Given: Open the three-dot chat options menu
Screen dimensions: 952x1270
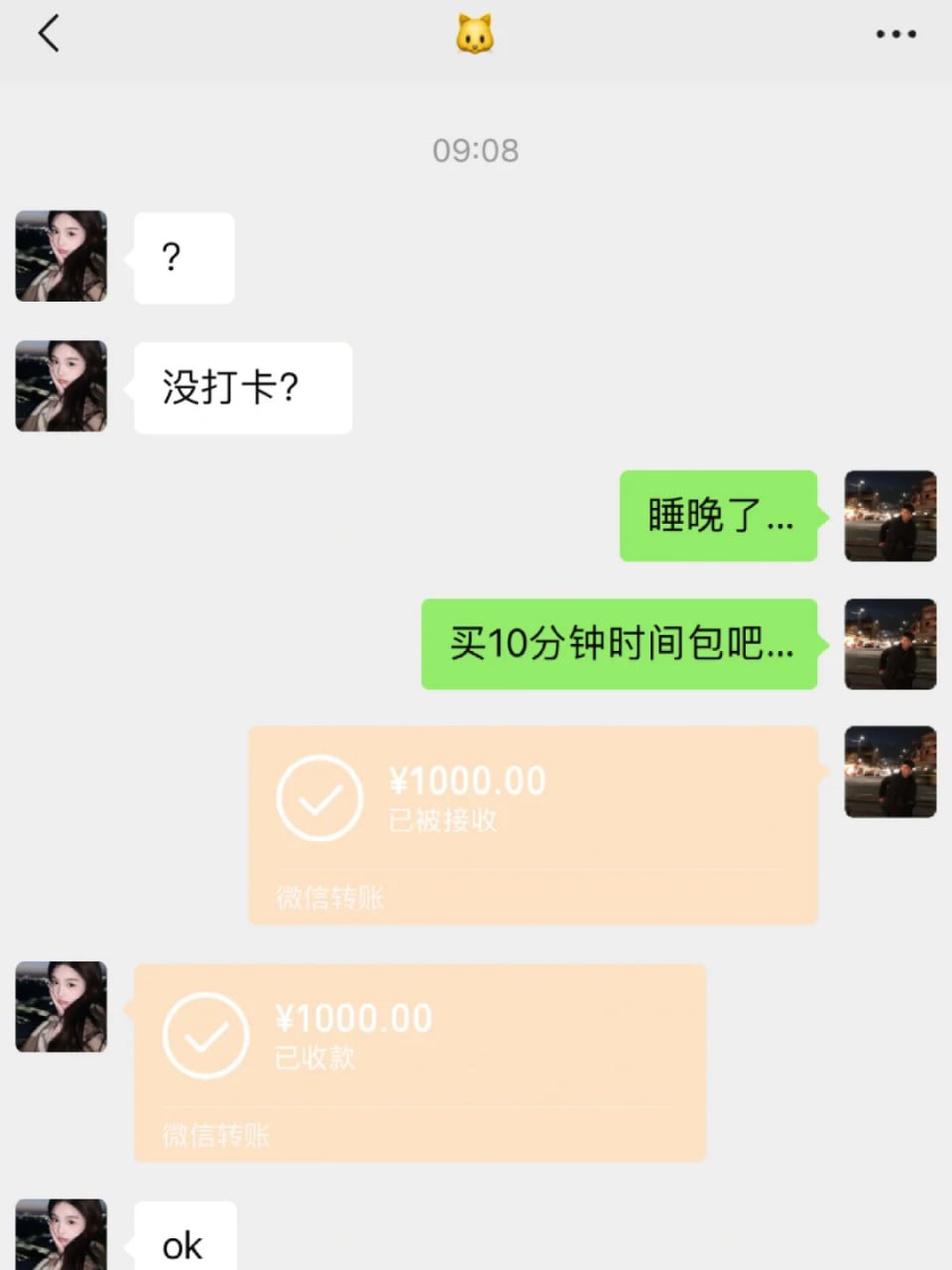Looking at the screenshot, I should tap(894, 33).
